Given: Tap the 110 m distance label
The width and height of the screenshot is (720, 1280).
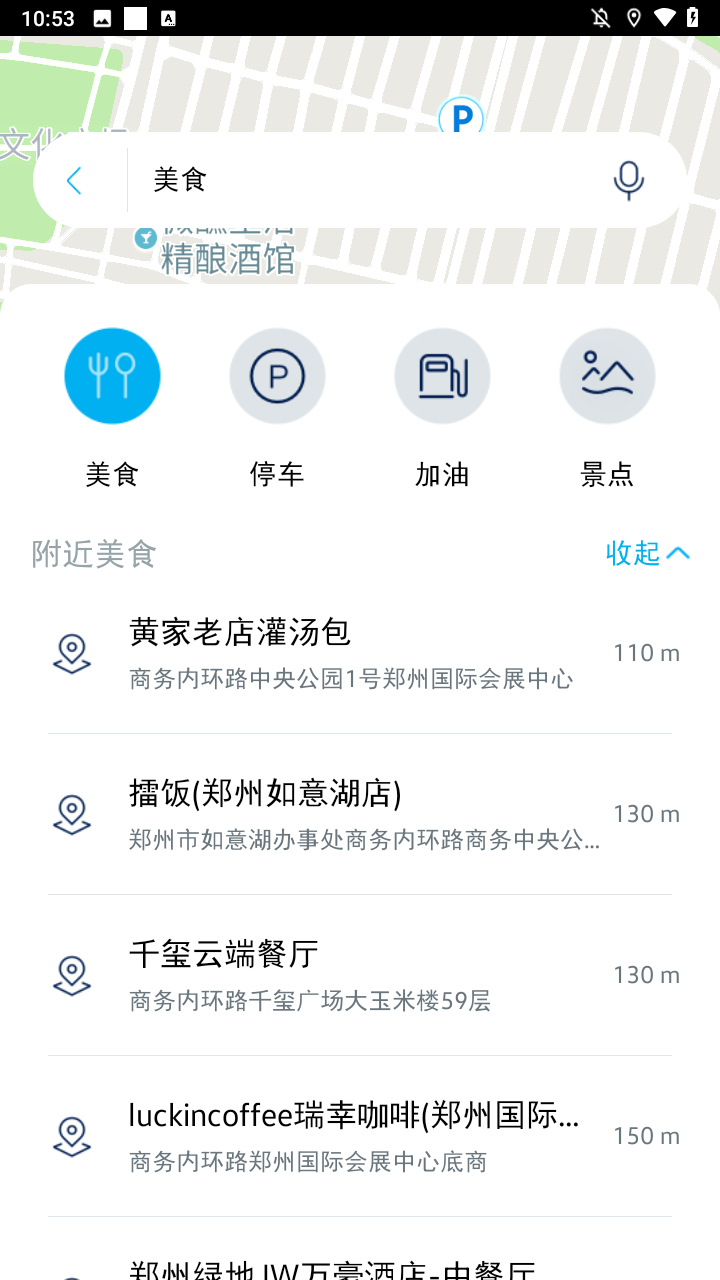Looking at the screenshot, I should [646, 653].
